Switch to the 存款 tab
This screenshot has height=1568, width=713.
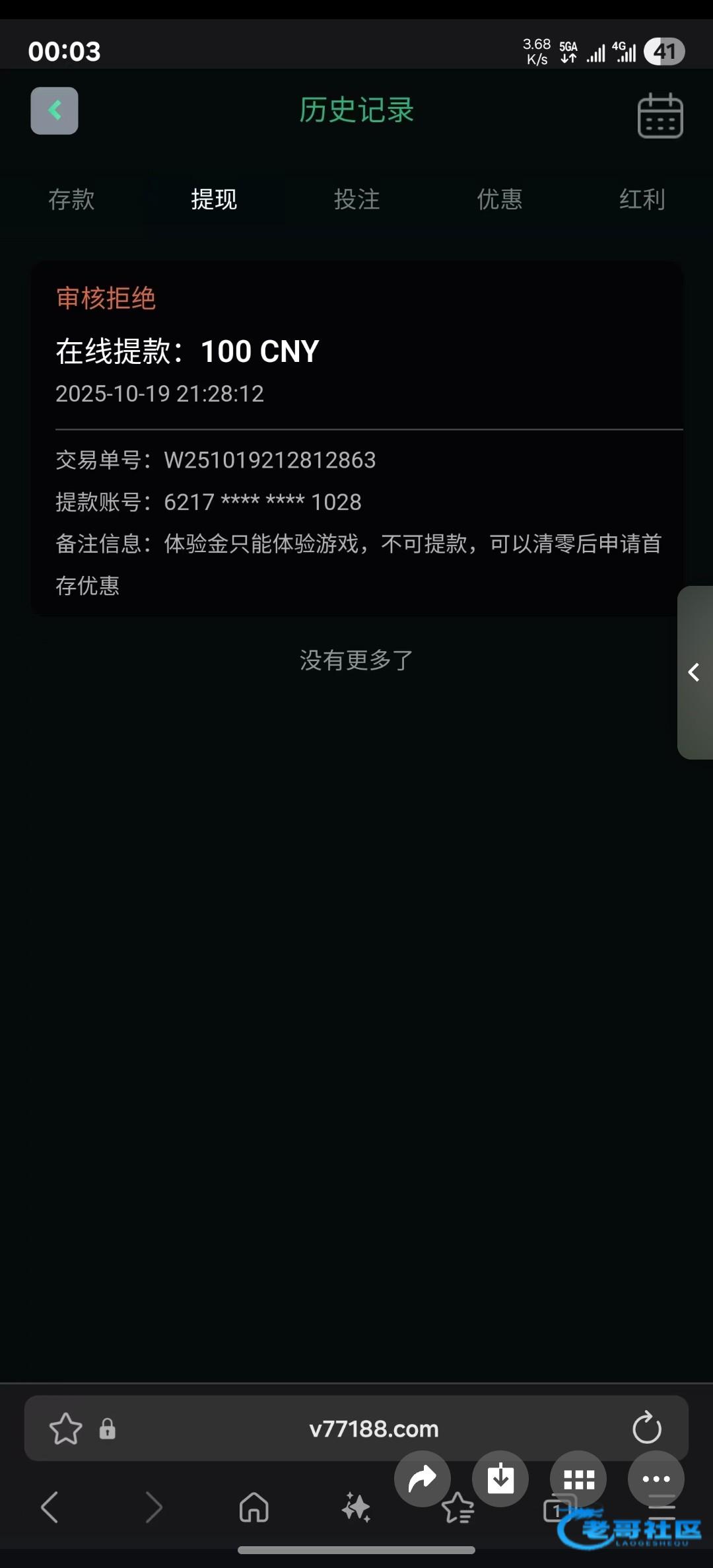pyautogui.click(x=71, y=199)
